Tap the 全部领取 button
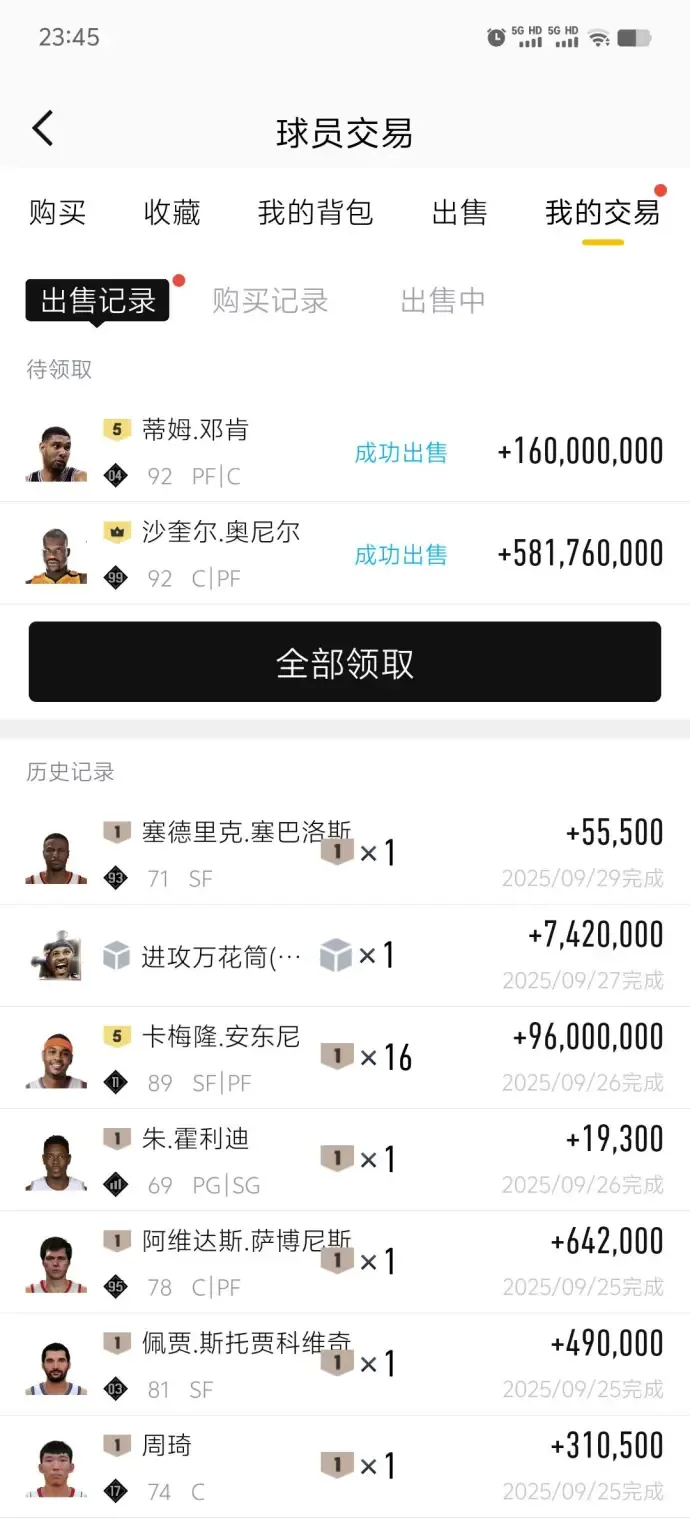 (x=345, y=663)
